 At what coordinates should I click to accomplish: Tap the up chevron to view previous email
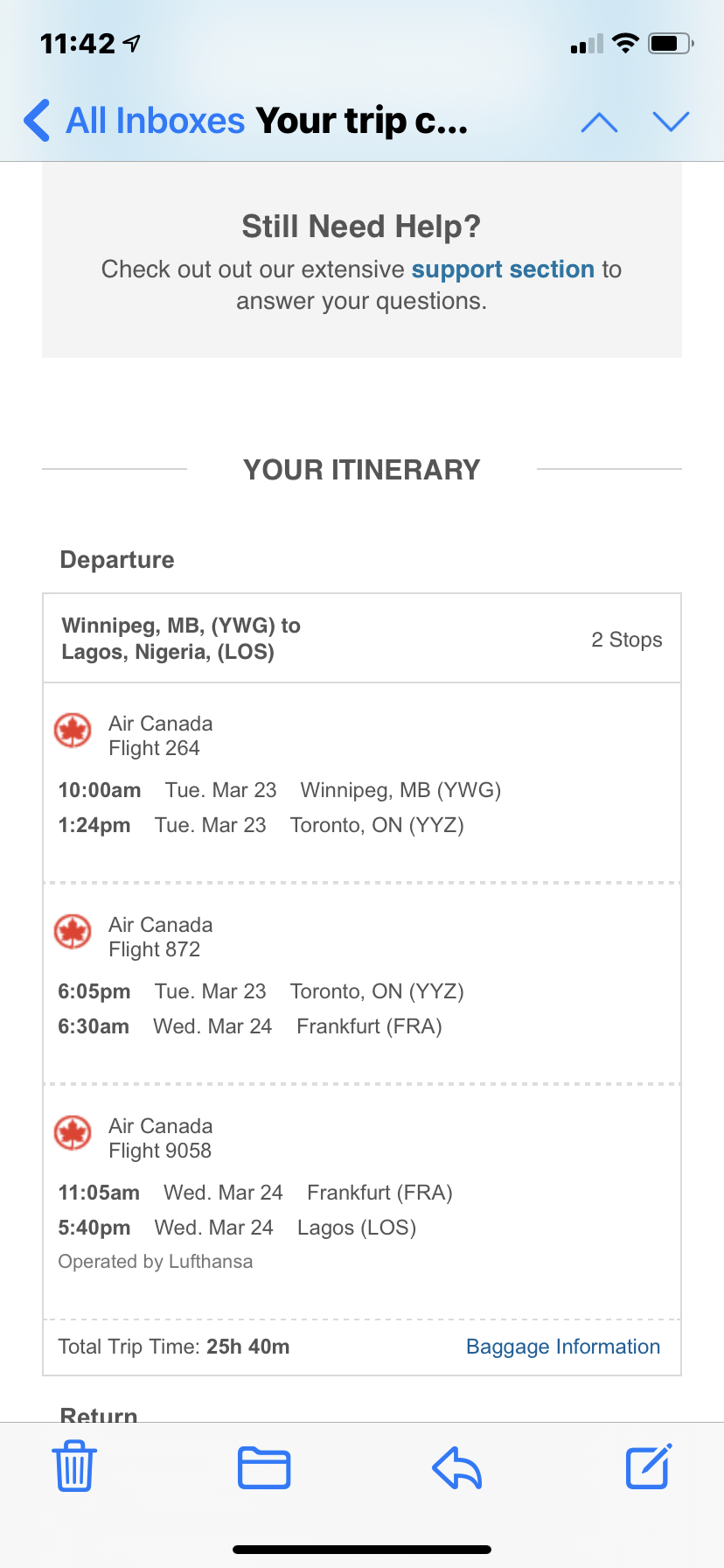tap(599, 122)
